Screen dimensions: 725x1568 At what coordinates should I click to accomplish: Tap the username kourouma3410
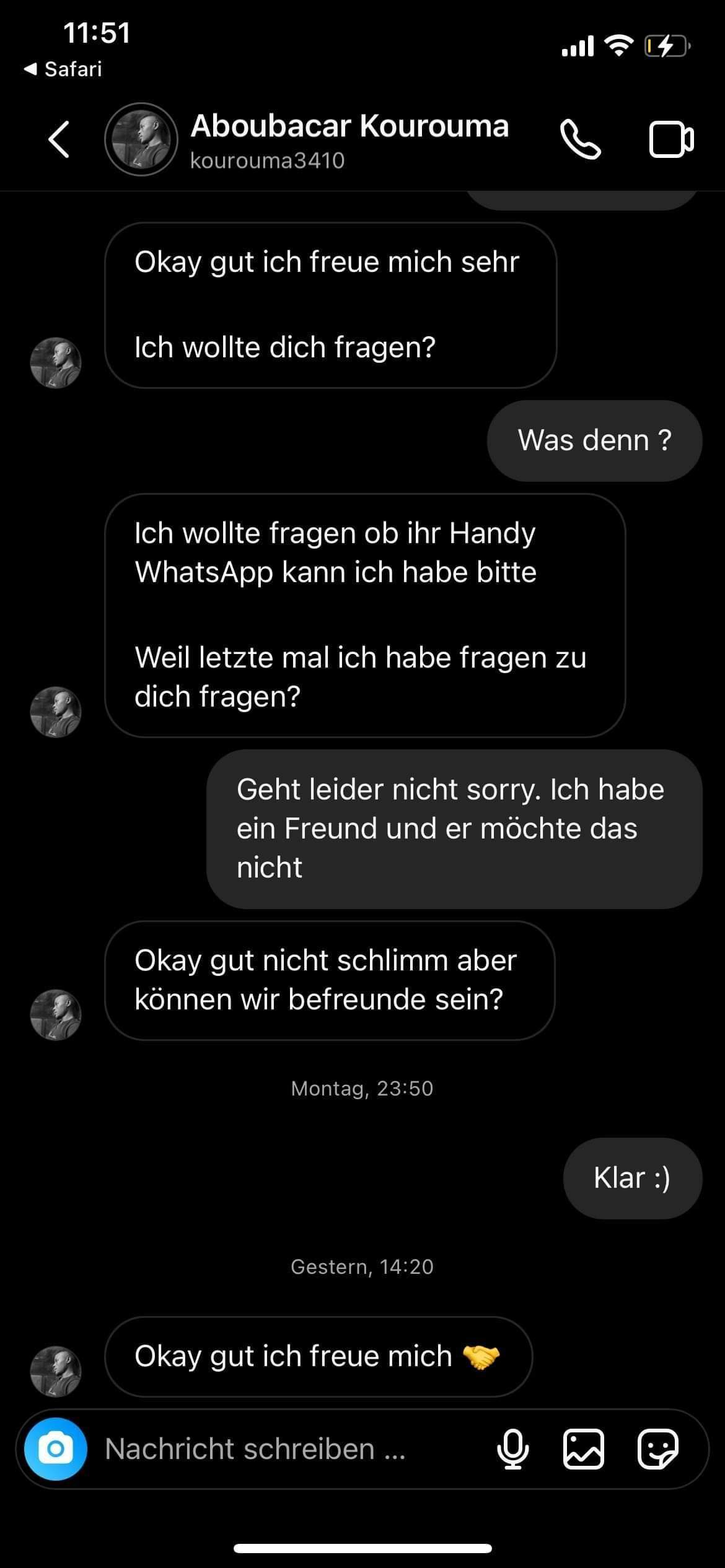pos(269,162)
